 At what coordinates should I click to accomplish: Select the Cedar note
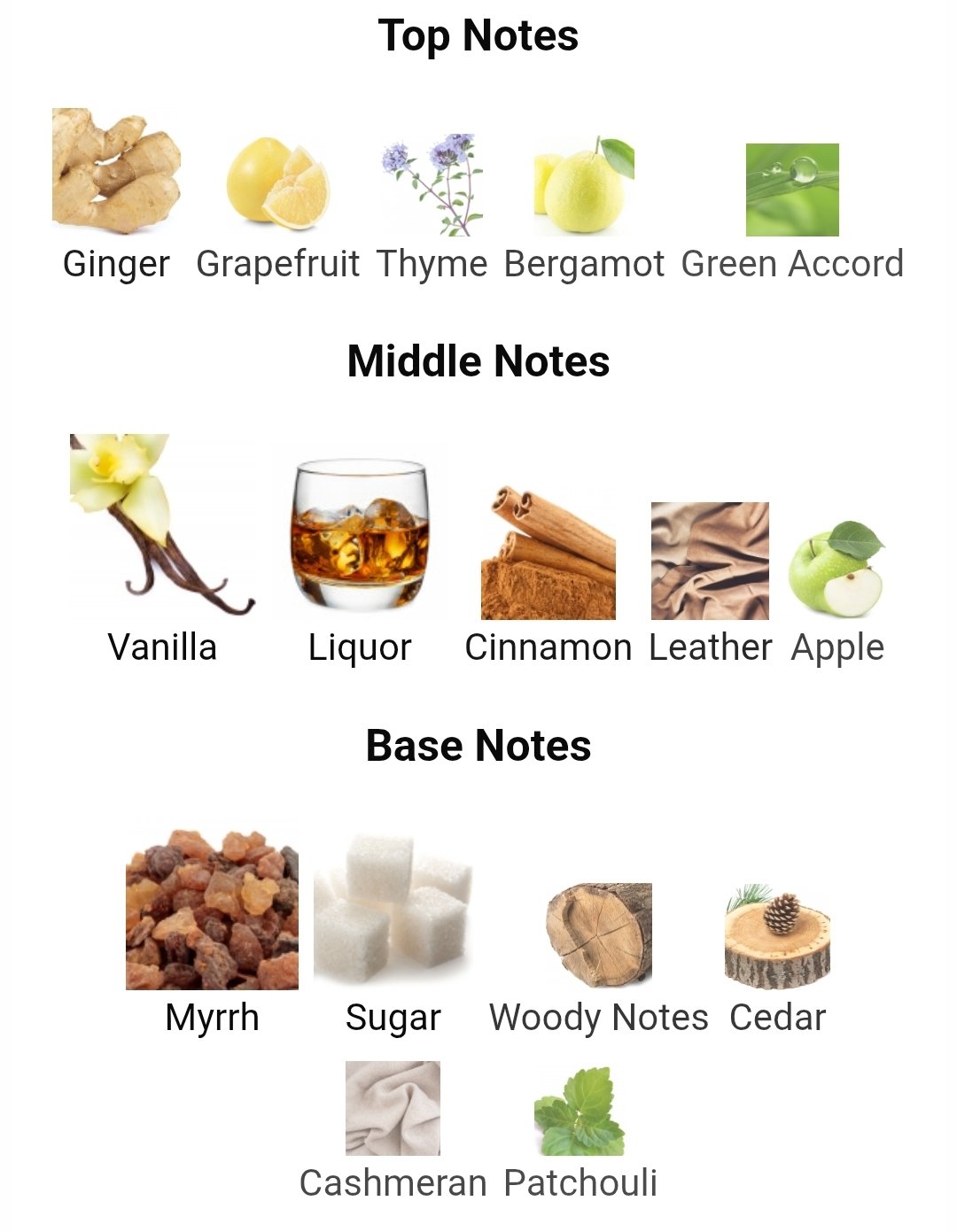click(777, 937)
